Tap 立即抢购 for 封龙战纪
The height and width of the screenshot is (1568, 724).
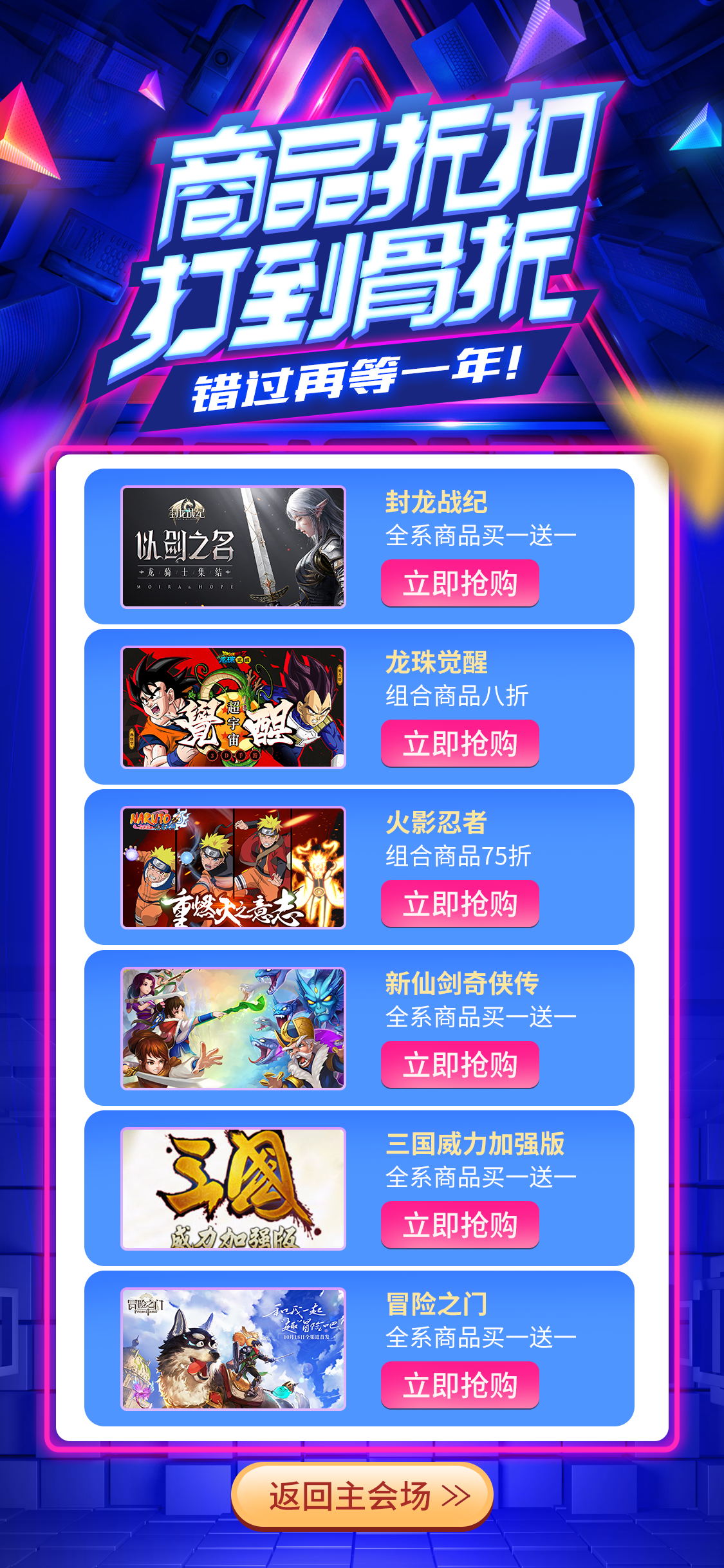coord(459,583)
